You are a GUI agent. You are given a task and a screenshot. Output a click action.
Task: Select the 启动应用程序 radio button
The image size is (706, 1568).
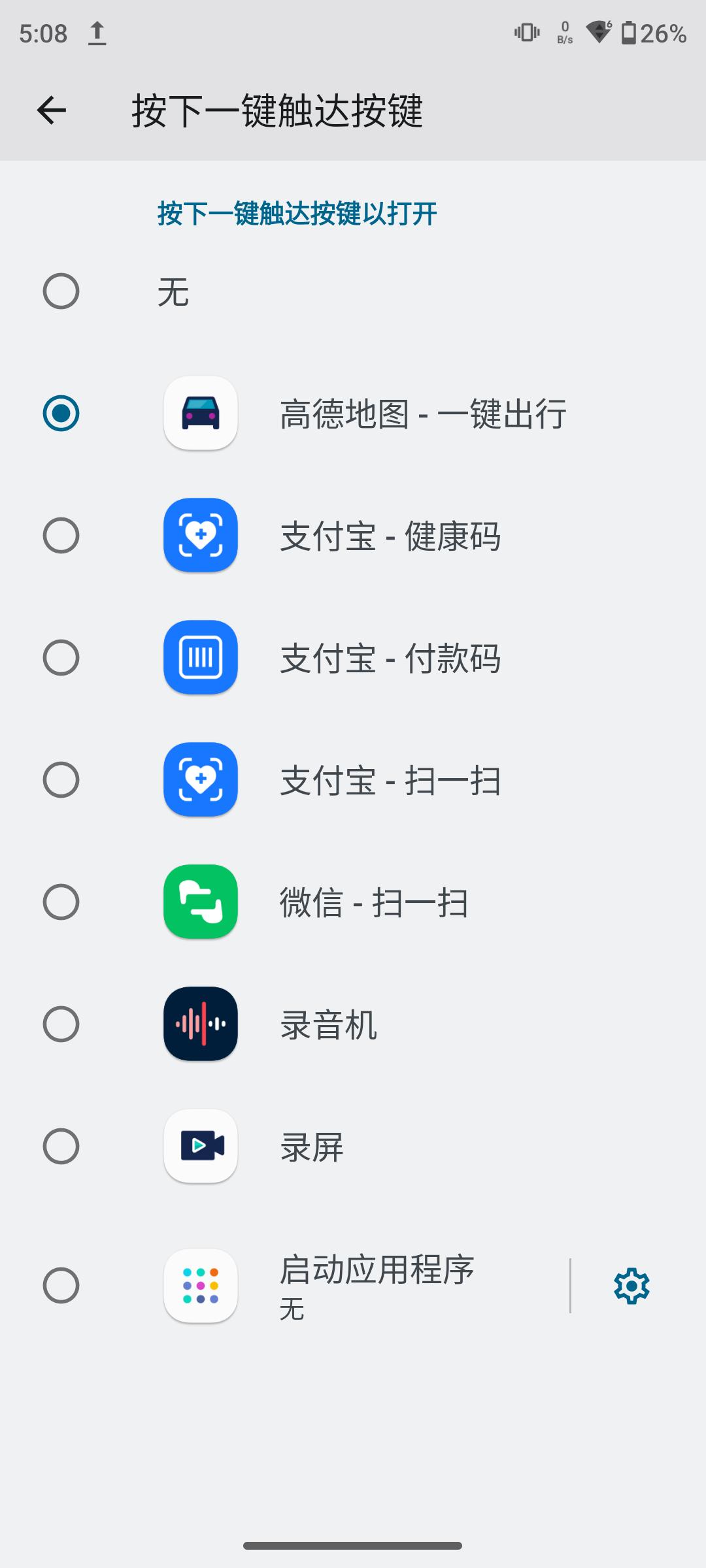point(62,1285)
